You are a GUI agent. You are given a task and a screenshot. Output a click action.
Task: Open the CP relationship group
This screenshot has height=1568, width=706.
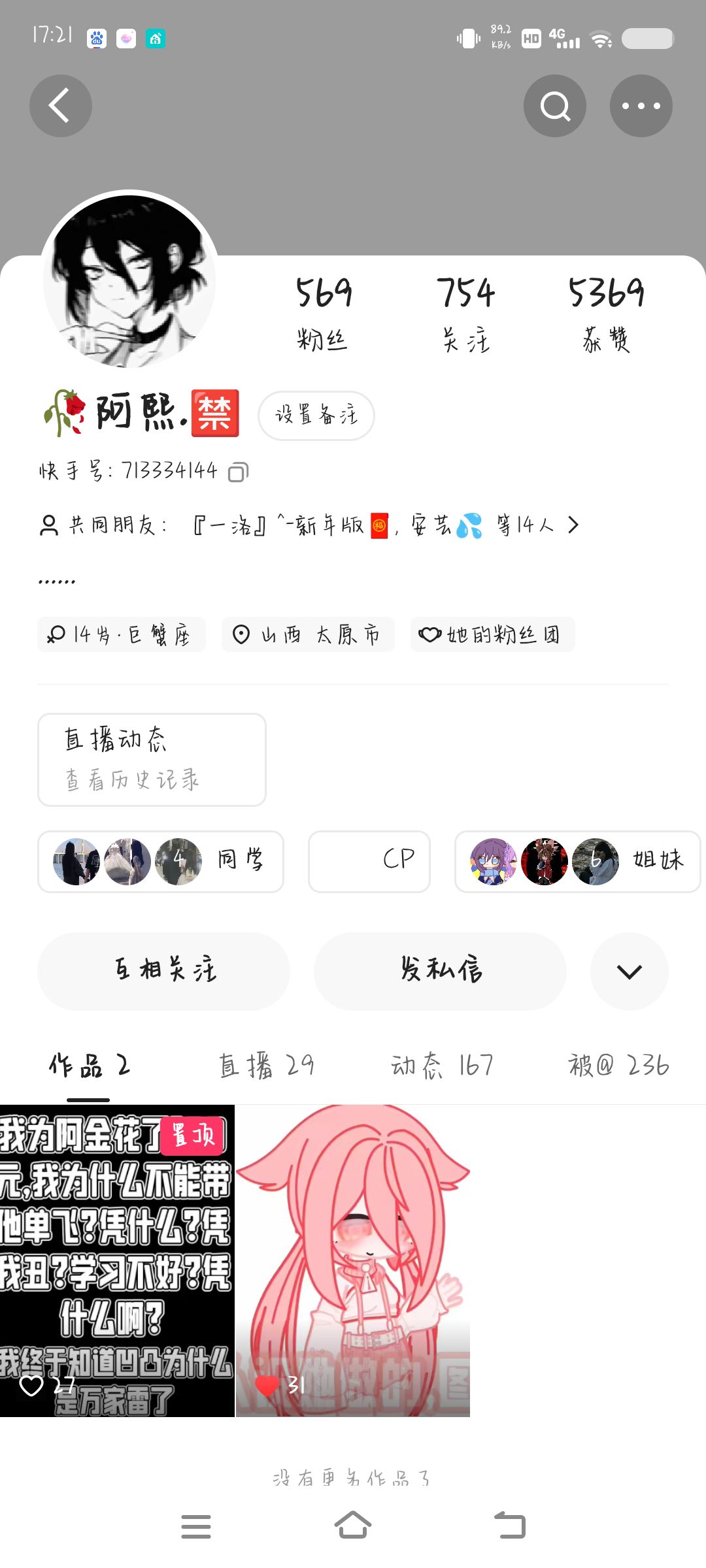point(369,862)
